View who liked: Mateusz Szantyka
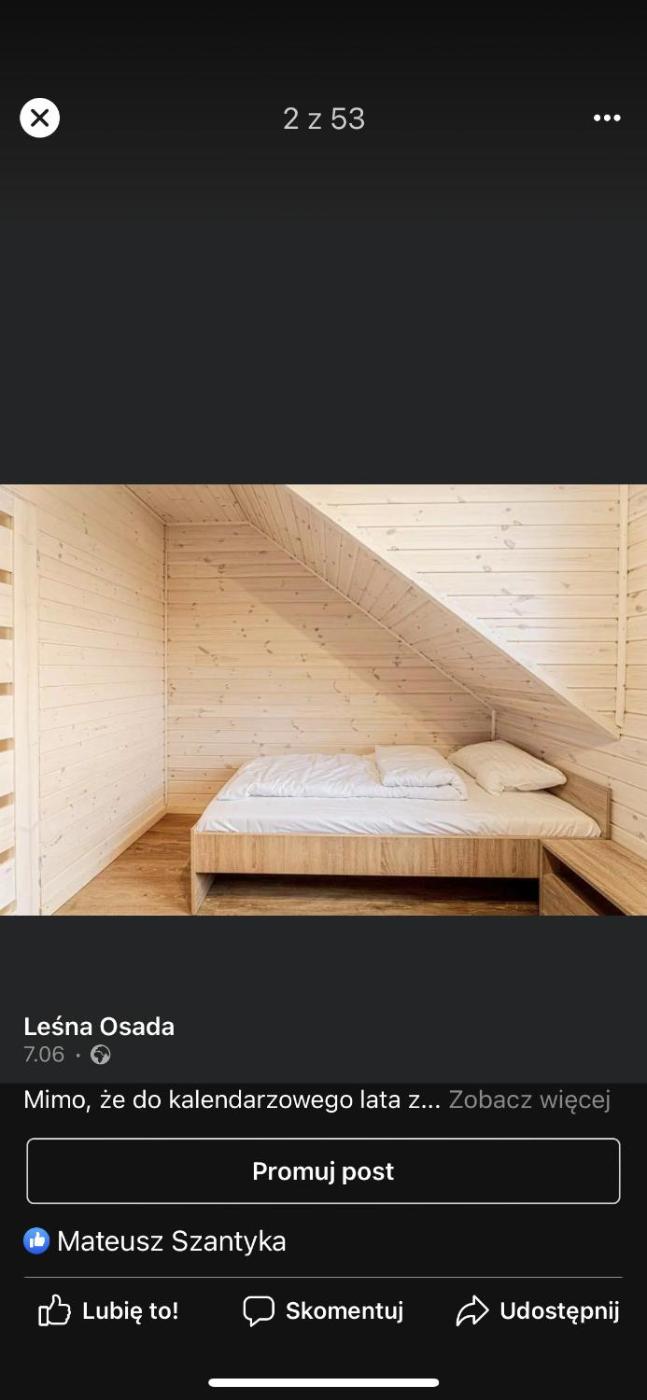 (x=170, y=1241)
